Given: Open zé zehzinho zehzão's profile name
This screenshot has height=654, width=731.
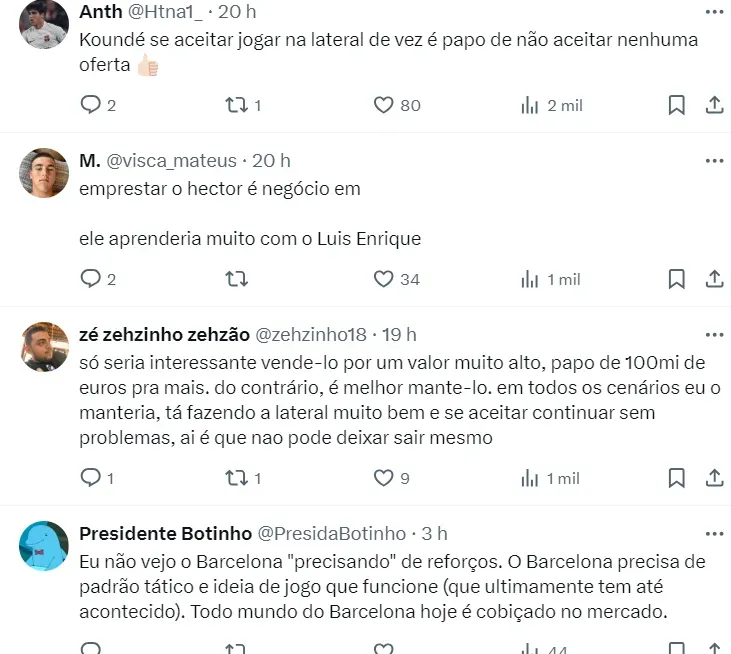Looking at the screenshot, I should (x=164, y=334).
